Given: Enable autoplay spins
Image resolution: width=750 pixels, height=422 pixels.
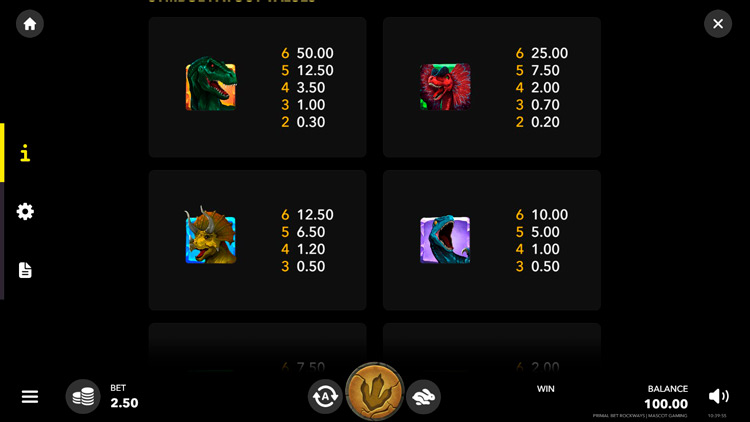Looking at the screenshot, I should (325, 397).
